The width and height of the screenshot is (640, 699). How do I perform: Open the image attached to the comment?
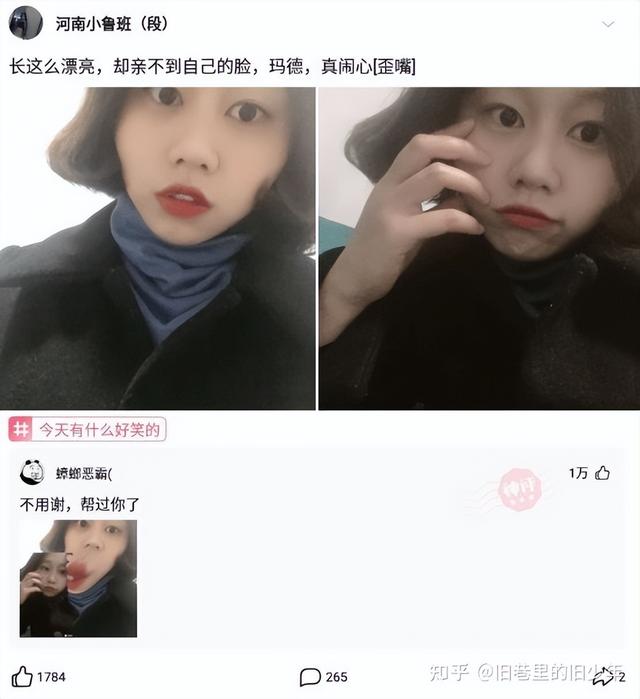(78, 578)
